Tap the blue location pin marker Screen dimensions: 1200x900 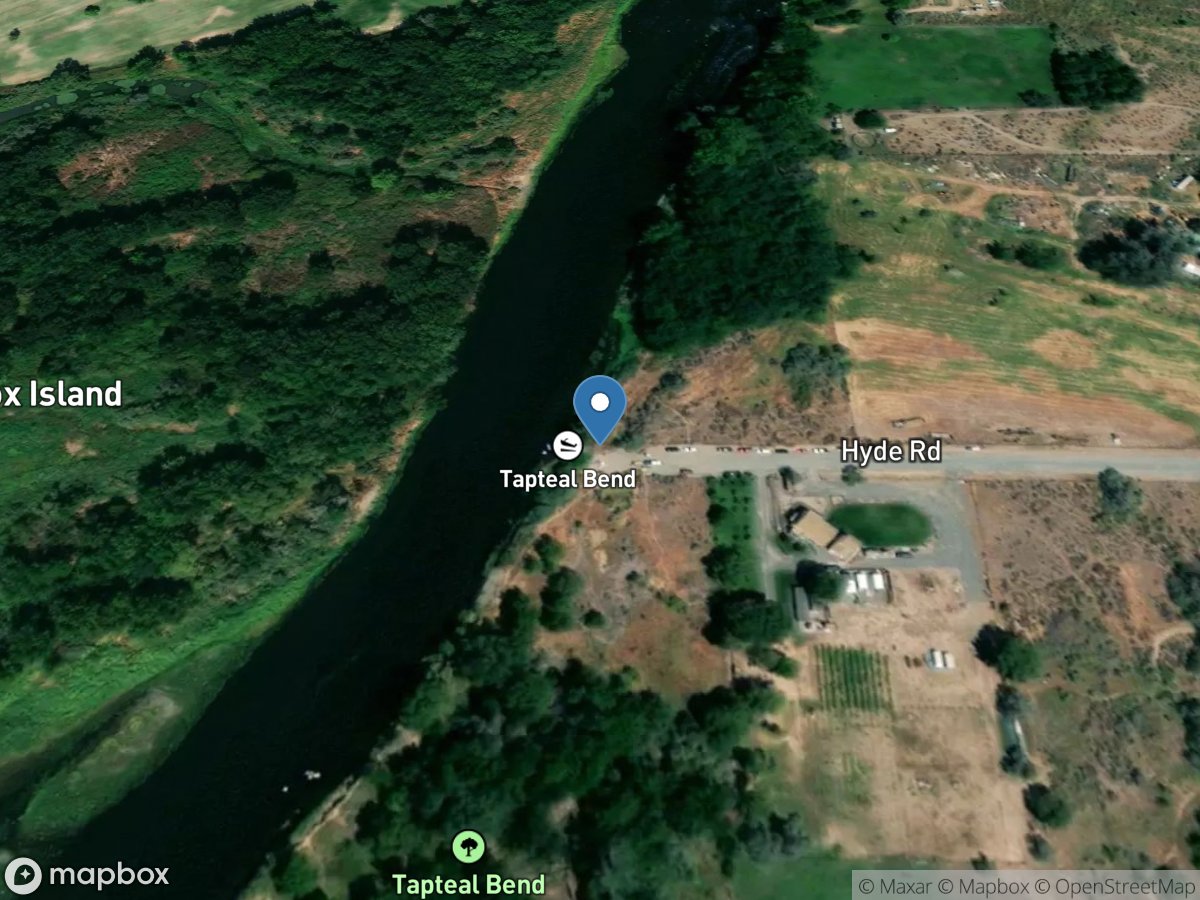[599, 405]
